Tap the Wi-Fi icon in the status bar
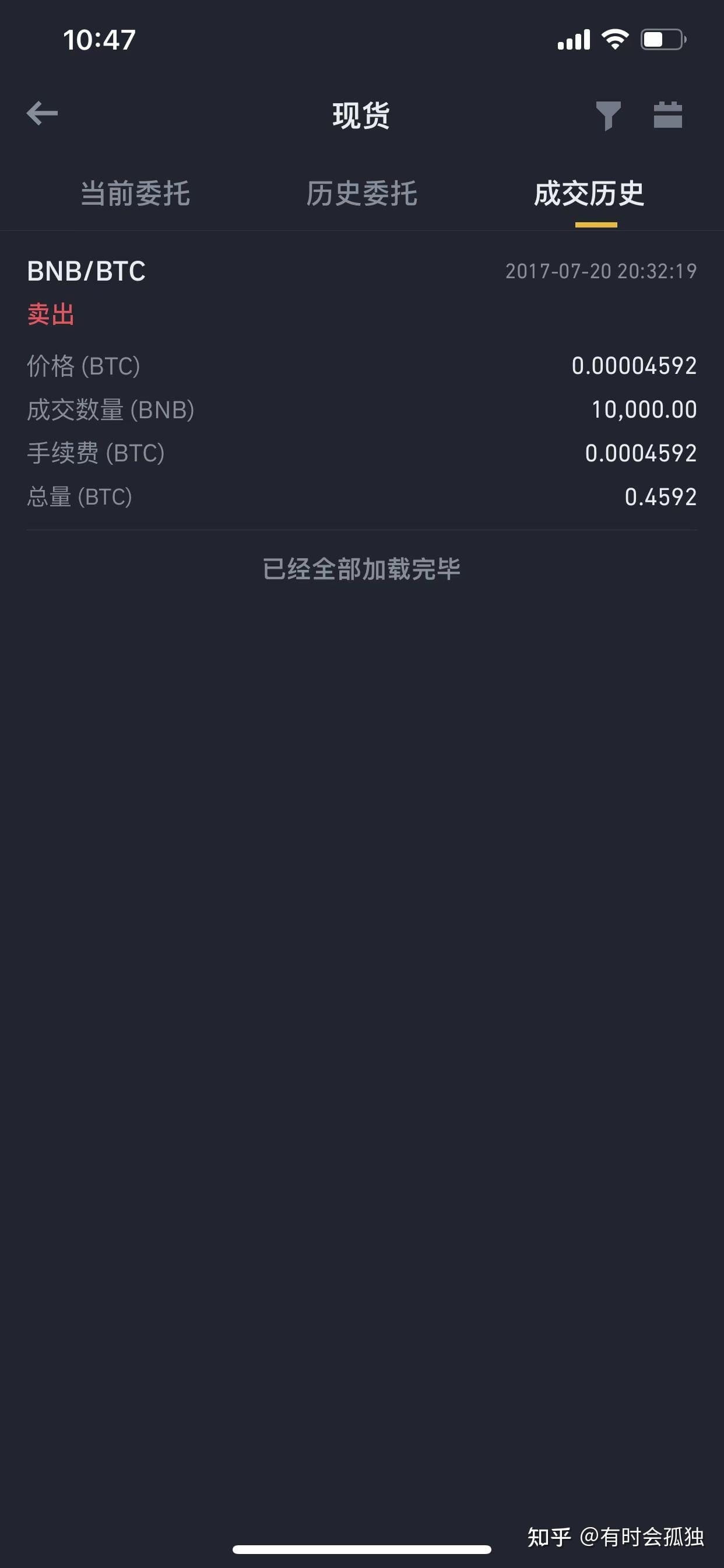Screen dimensions: 724x1568 point(614,39)
